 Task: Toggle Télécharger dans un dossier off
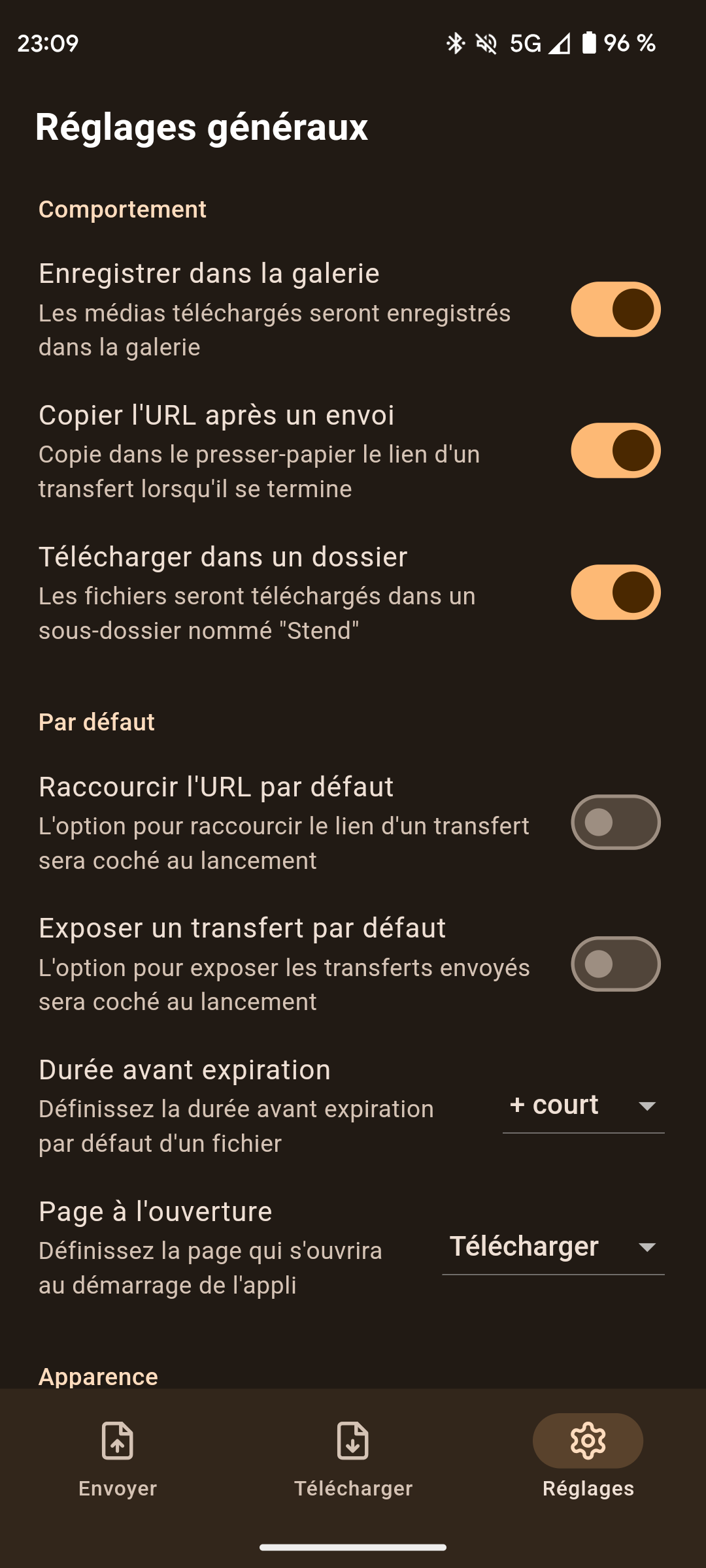click(x=614, y=592)
